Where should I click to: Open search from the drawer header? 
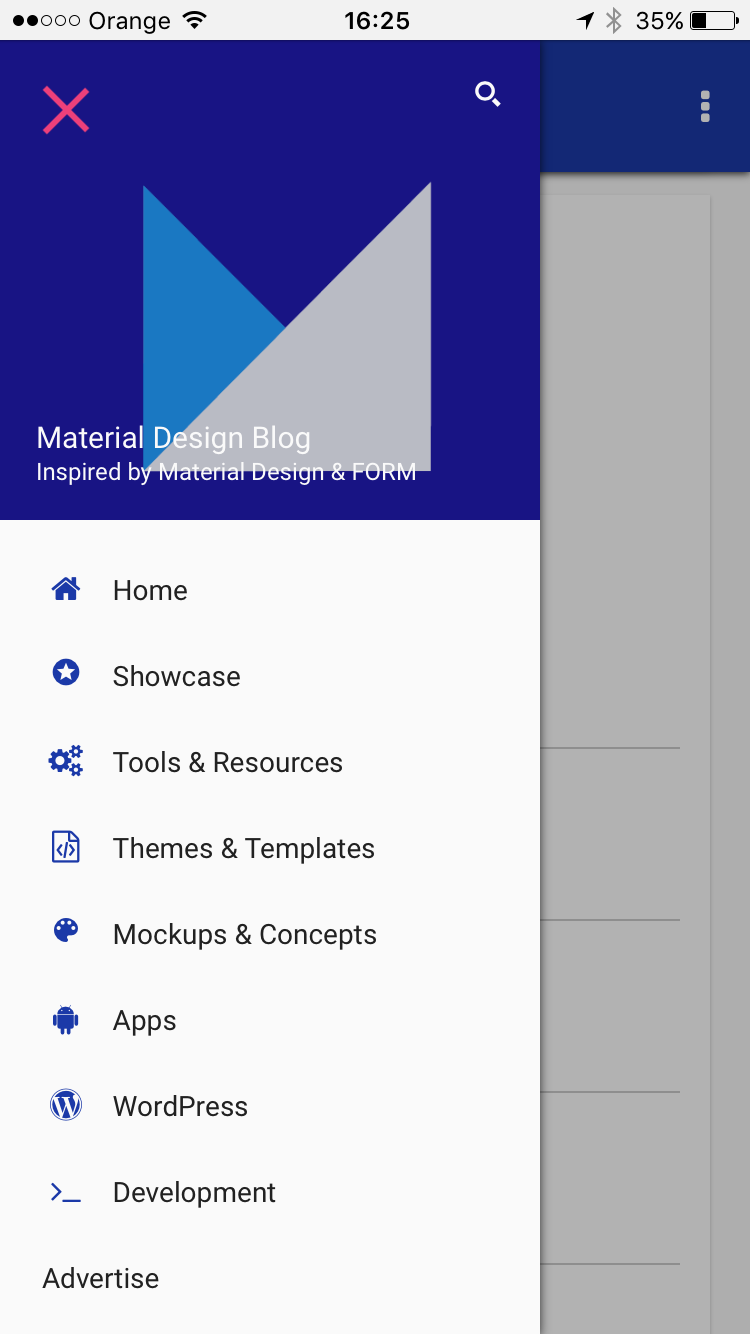tap(487, 95)
